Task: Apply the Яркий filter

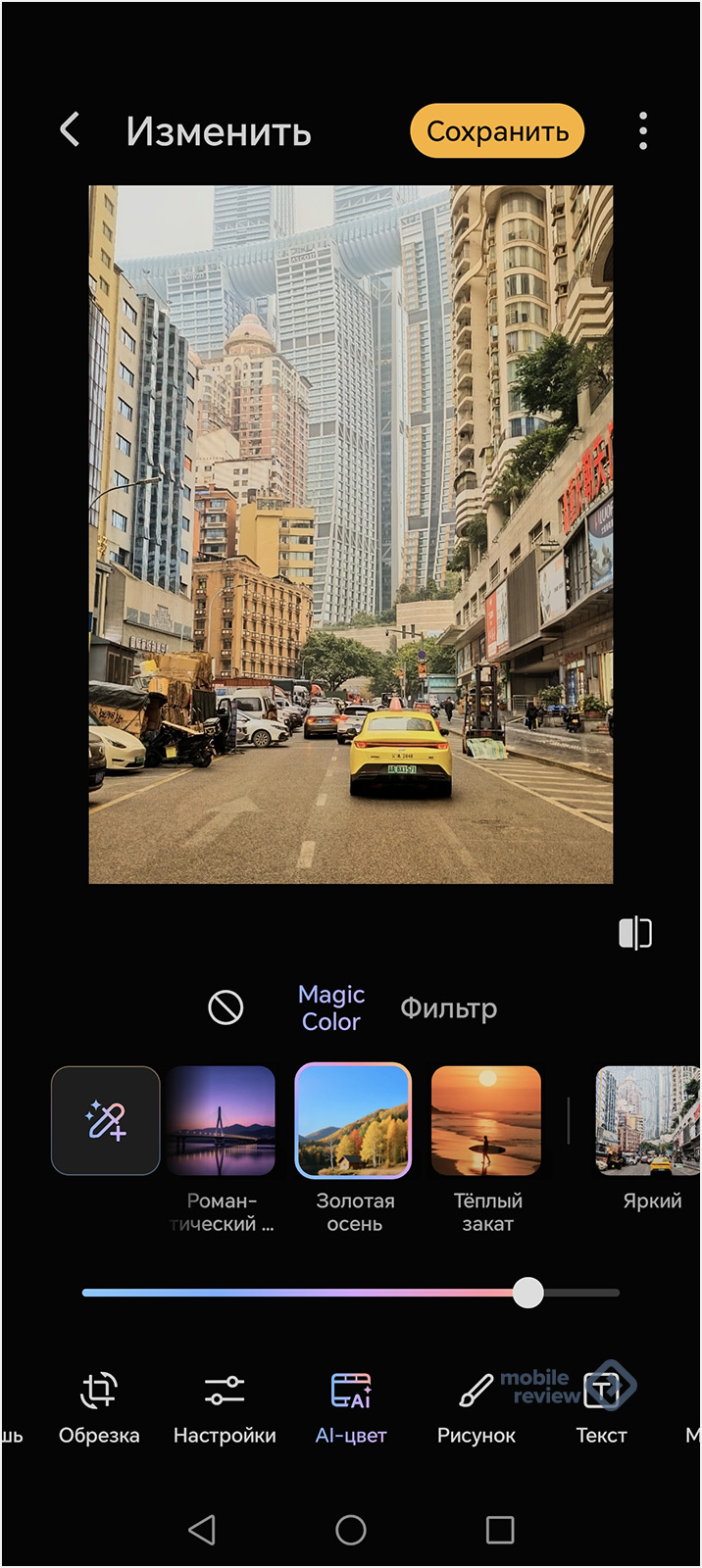Action: click(x=647, y=1121)
